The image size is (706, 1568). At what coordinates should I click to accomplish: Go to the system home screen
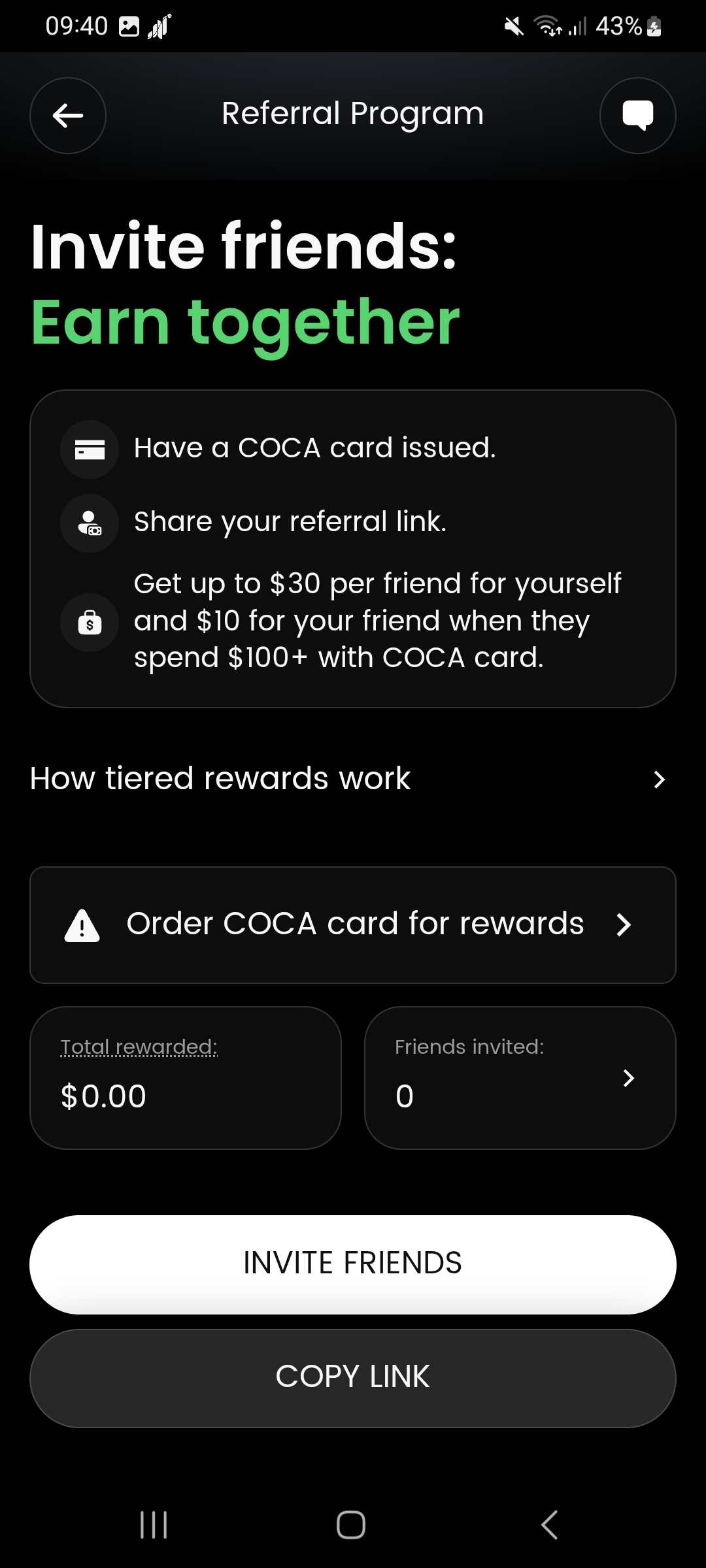[351, 1525]
